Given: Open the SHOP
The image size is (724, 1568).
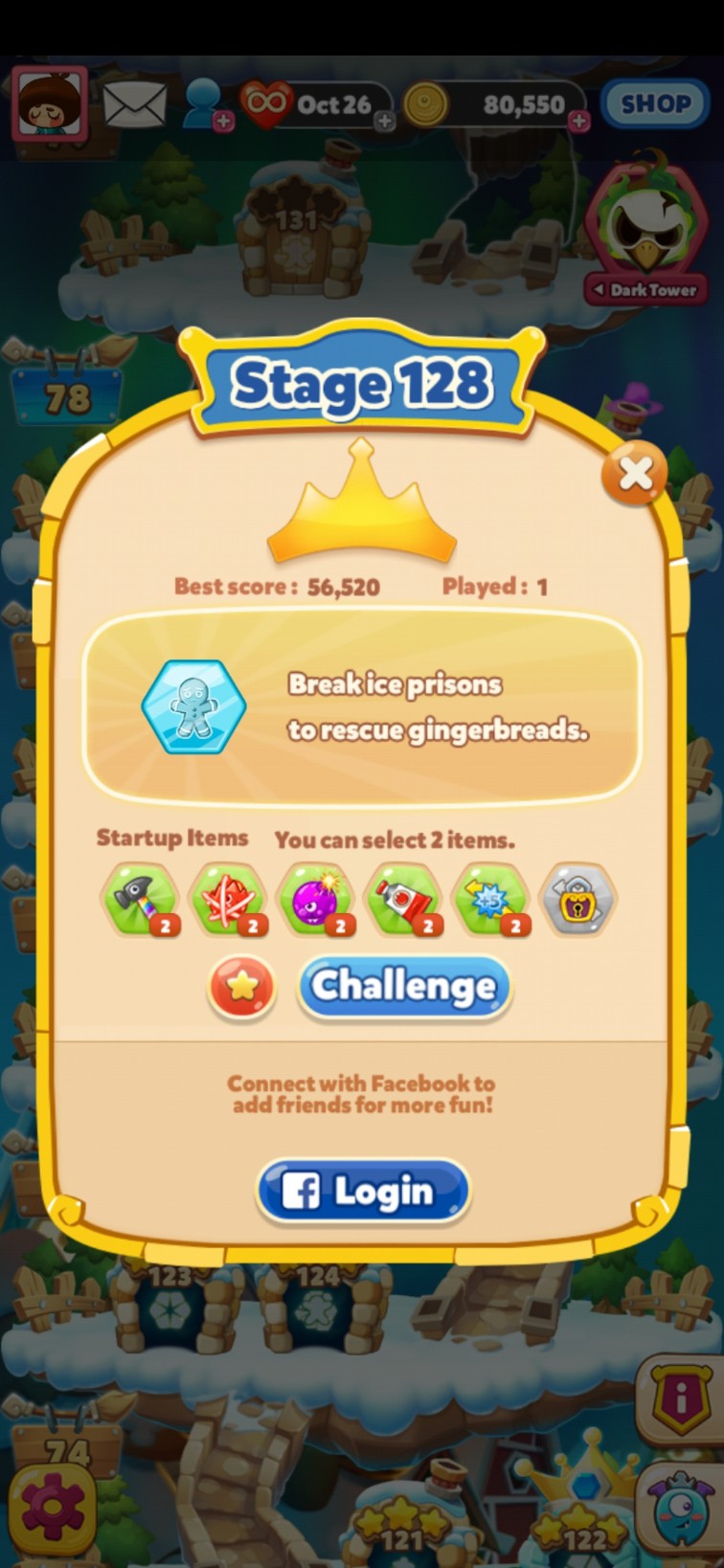Looking at the screenshot, I should tap(655, 103).
